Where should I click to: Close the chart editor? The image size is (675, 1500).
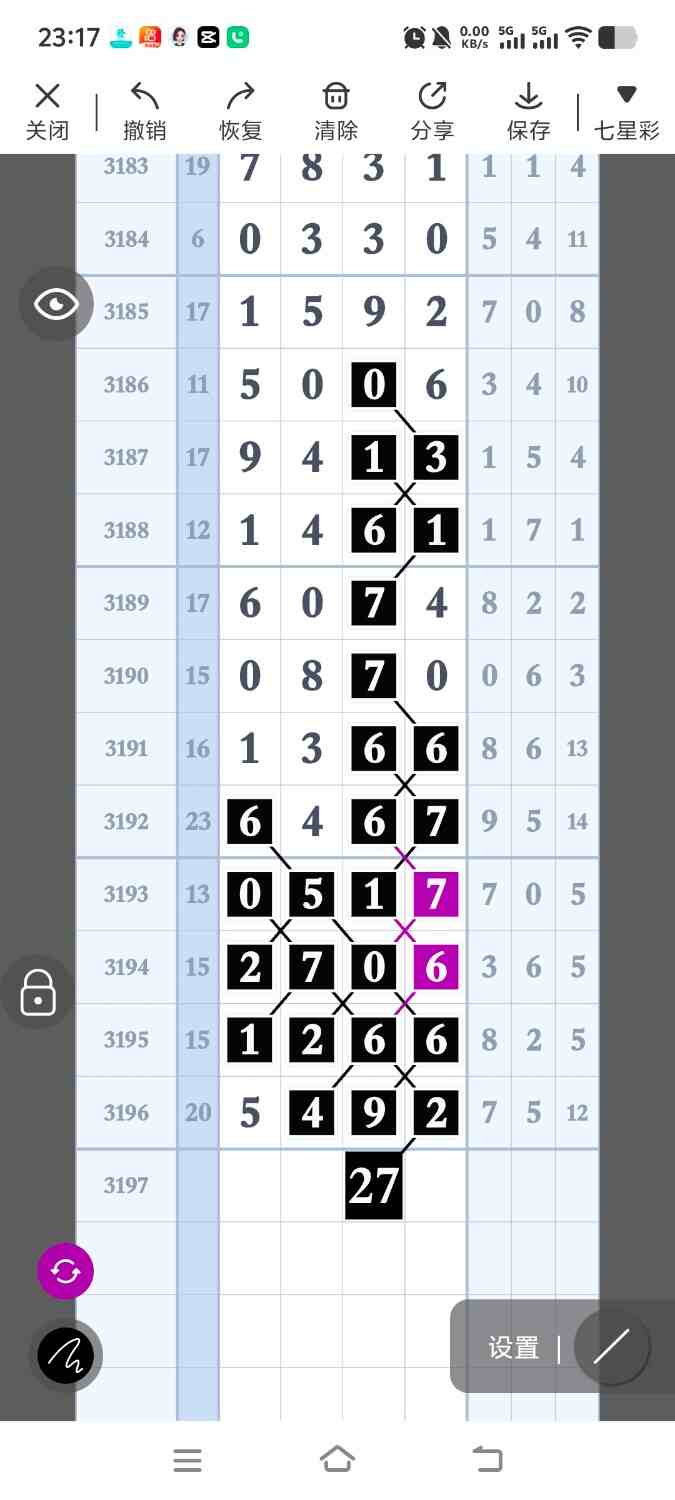coord(47,111)
